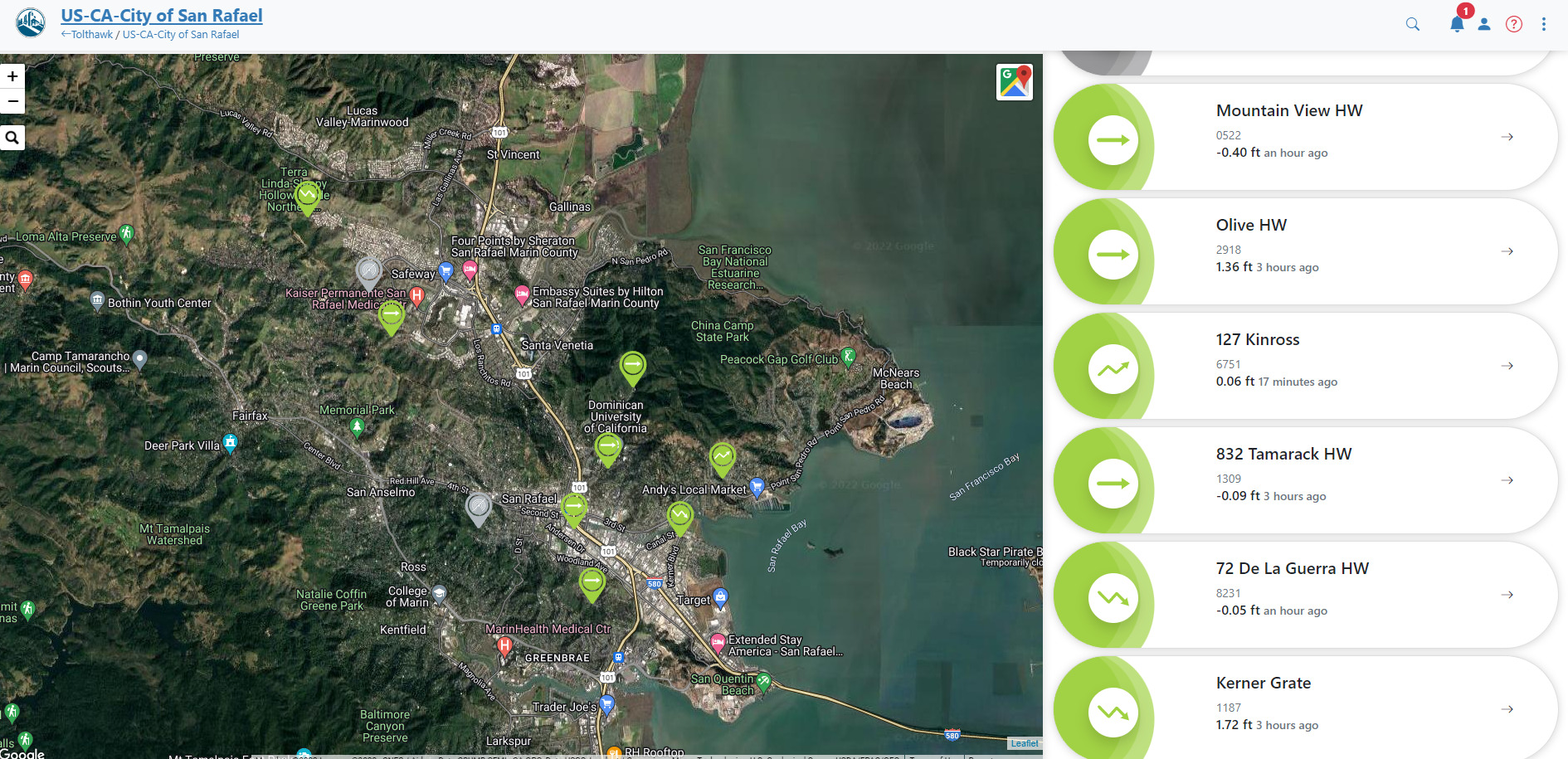Open 127 Kinross sensor card
Screen dimensions: 1568x759
tap(1306, 366)
